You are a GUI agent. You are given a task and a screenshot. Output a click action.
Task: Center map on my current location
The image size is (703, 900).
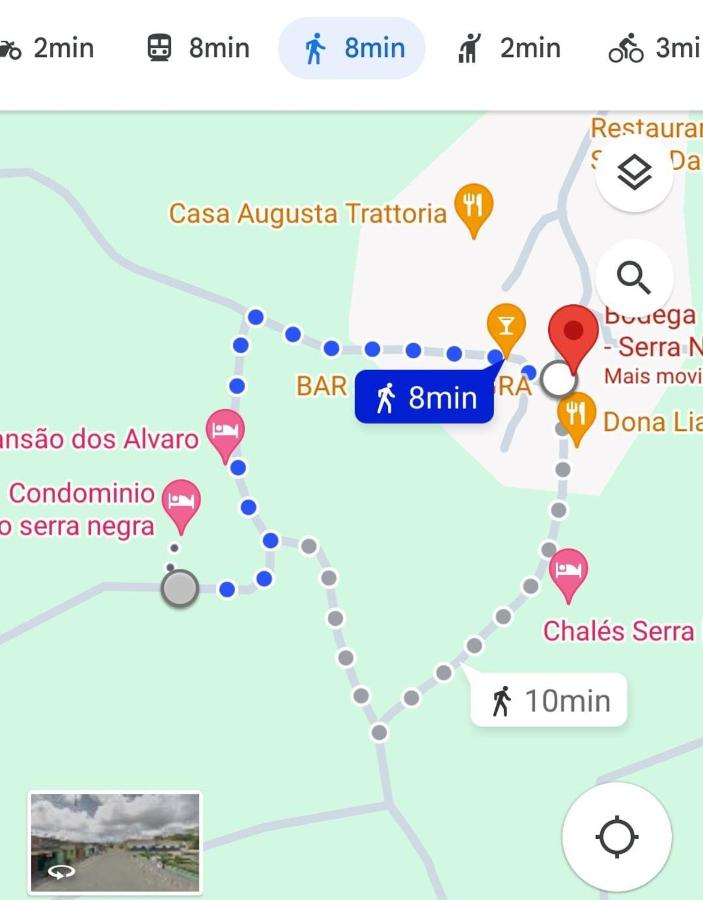coord(617,837)
